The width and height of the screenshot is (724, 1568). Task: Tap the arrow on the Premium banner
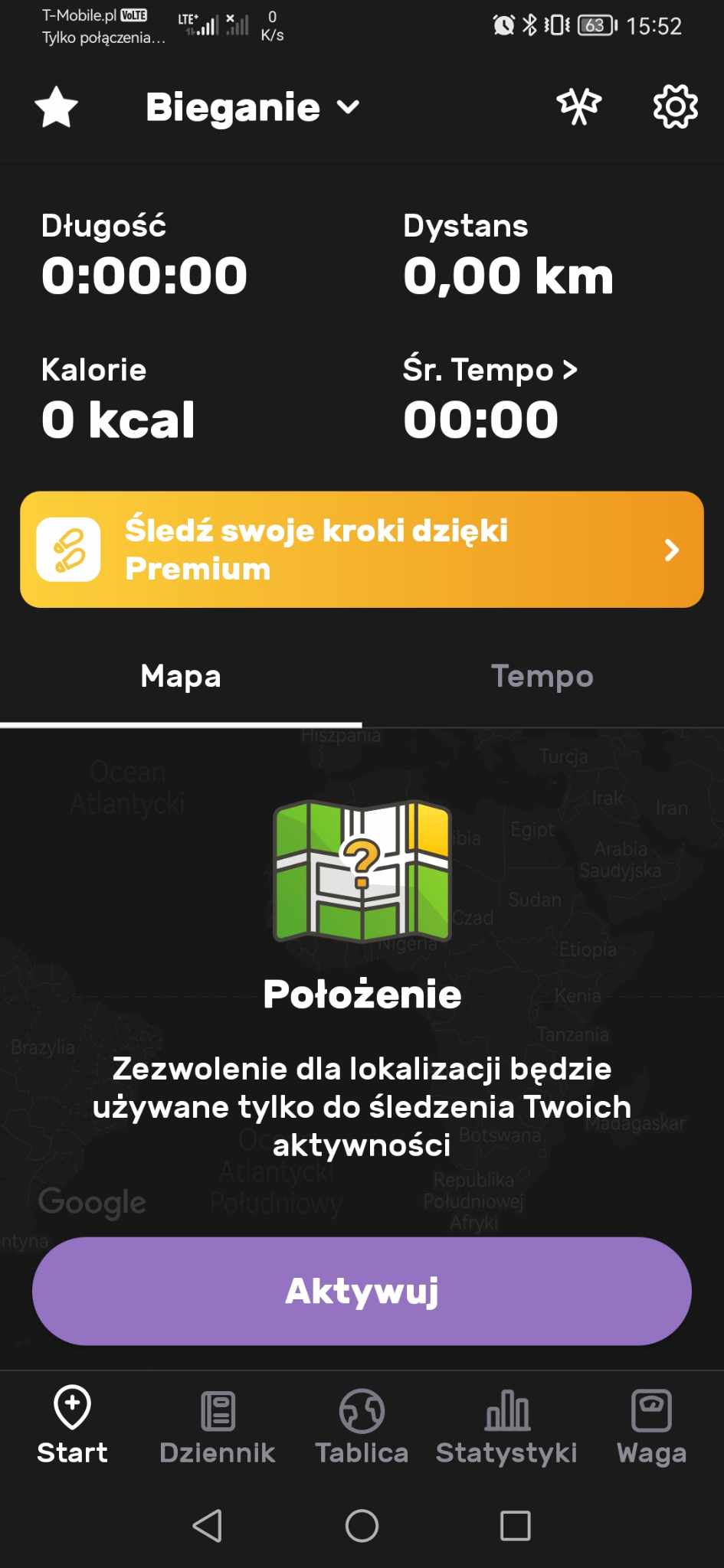pyautogui.click(x=670, y=549)
